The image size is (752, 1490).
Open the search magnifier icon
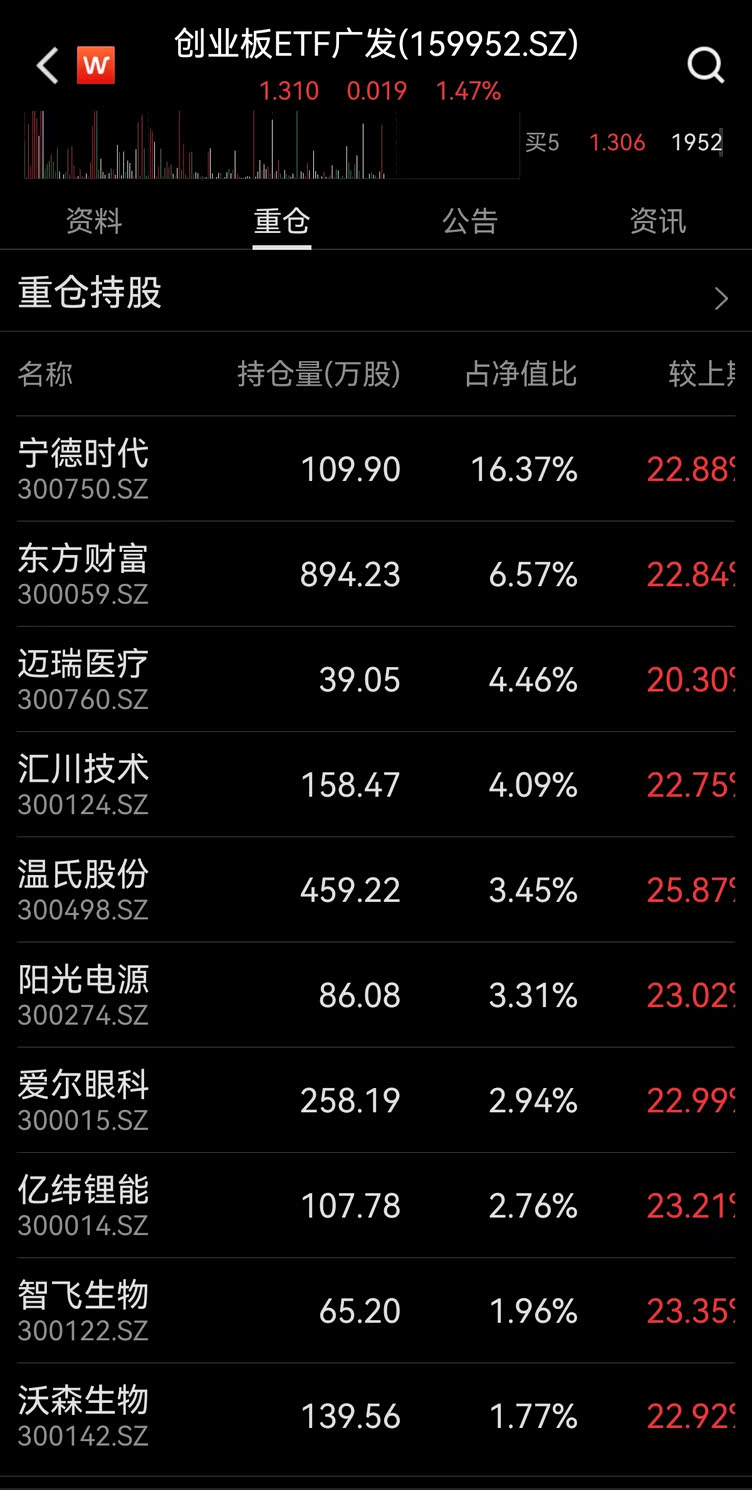[x=707, y=64]
